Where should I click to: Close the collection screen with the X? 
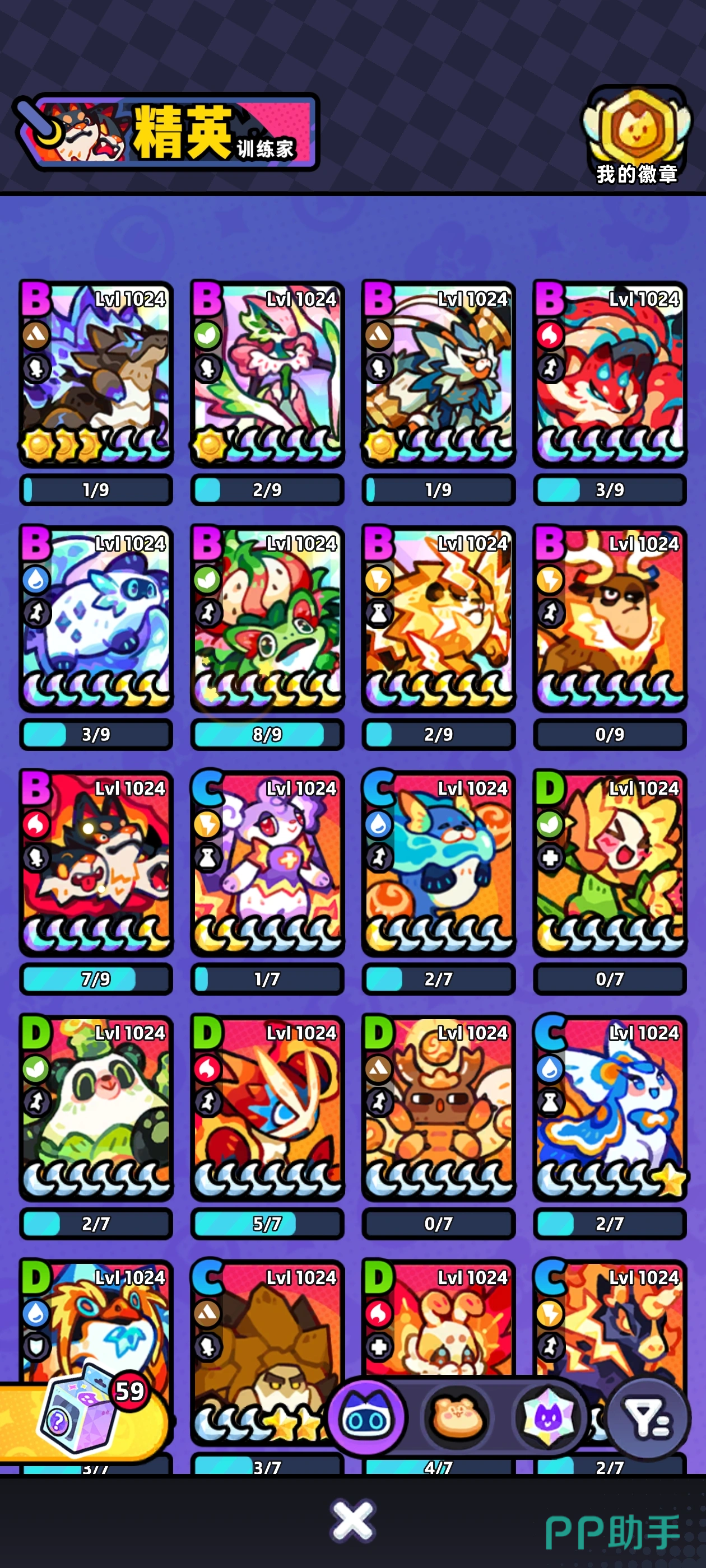pos(352,1519)
